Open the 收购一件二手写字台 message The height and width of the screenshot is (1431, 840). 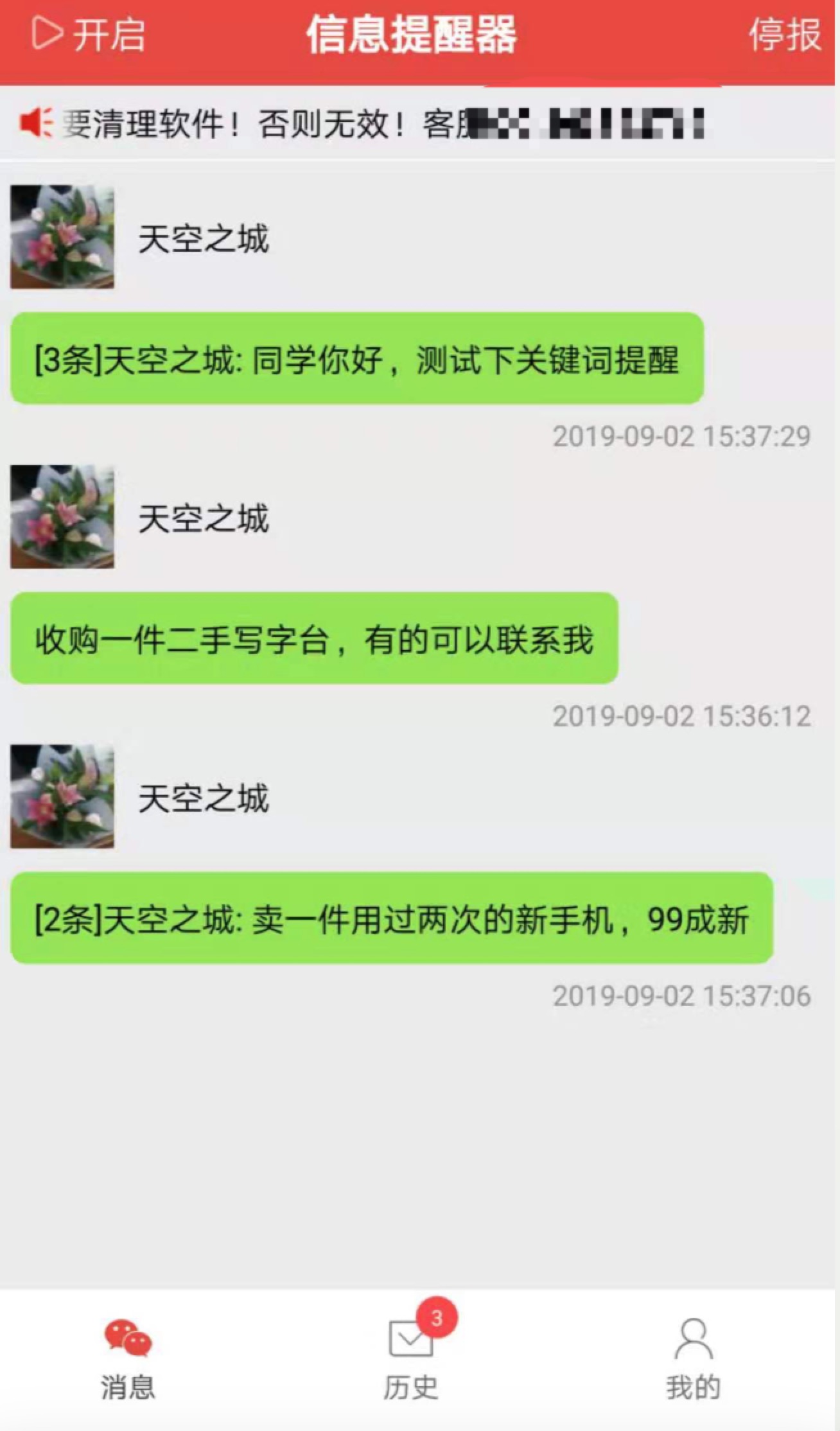314,639
